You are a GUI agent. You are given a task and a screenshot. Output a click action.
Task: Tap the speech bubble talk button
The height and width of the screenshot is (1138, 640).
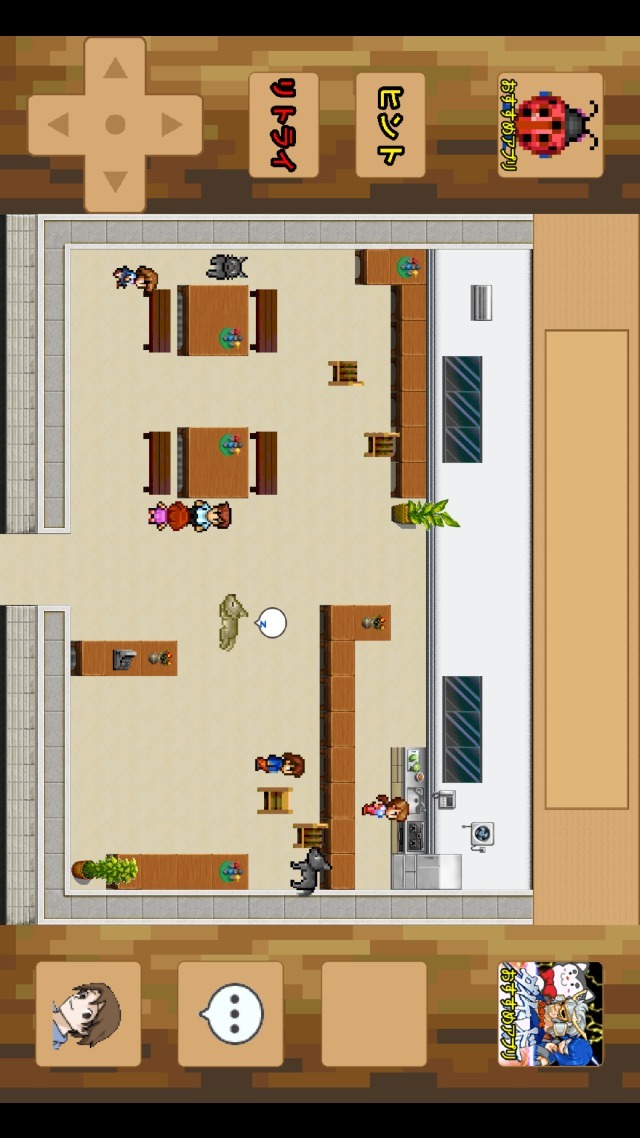click(231, 1014)
